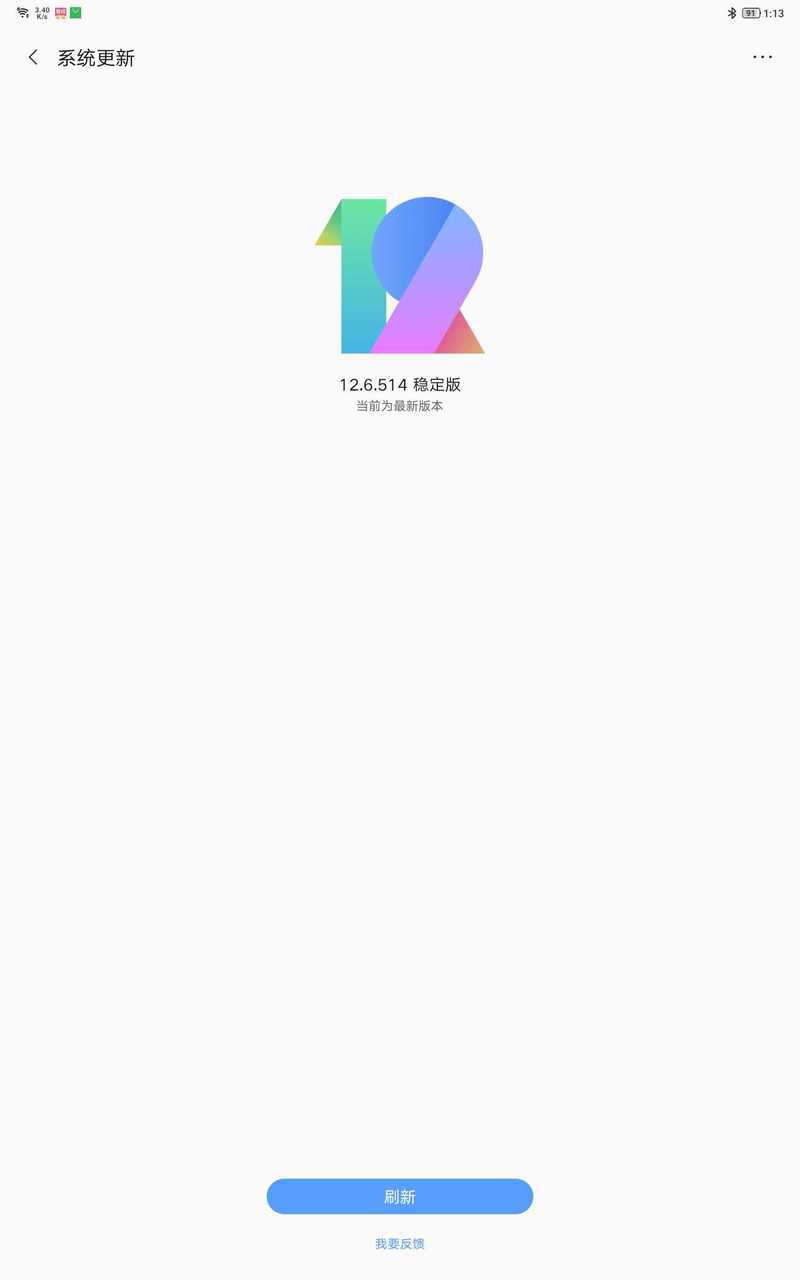This screenshot has height=1280, width=800.
Task: Tap the 刷新 button
Action: pyautogui.click(x=399, y=1196)
